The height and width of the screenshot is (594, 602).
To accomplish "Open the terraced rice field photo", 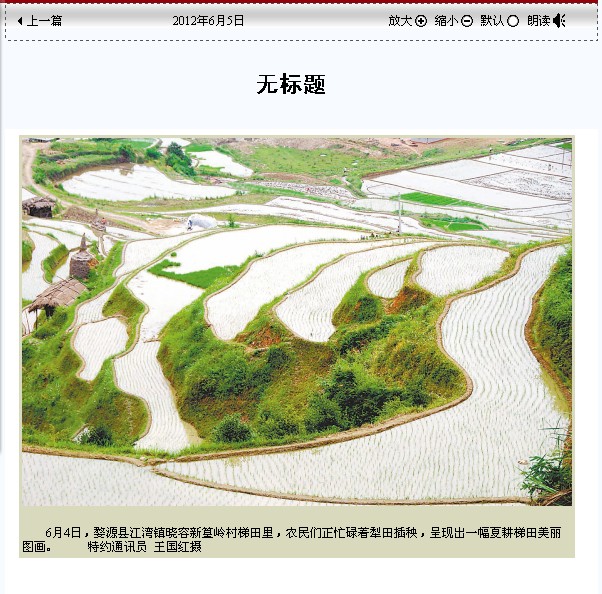I will [x=297, y=321].
